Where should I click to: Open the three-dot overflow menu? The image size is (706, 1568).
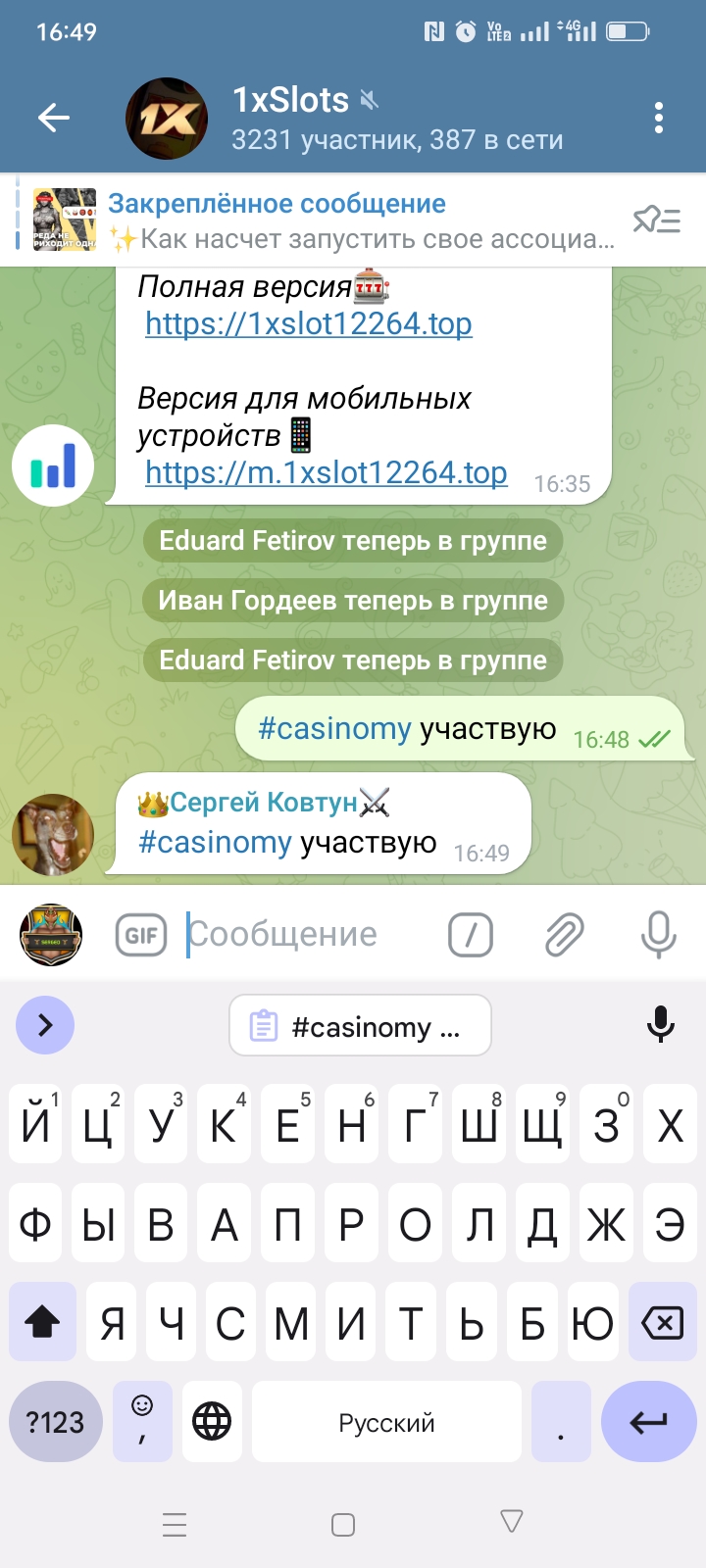click(x=659, y=119)
